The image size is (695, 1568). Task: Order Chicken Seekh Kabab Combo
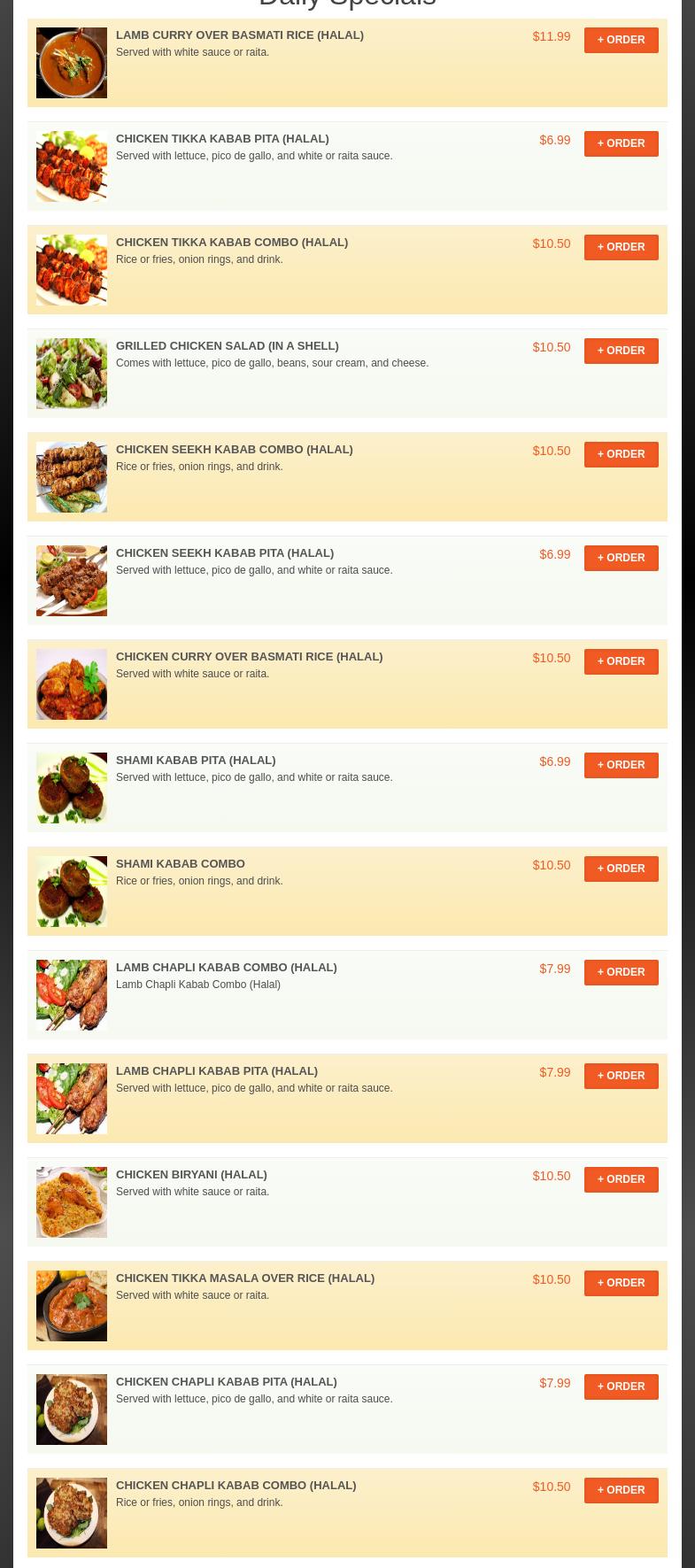621,454
